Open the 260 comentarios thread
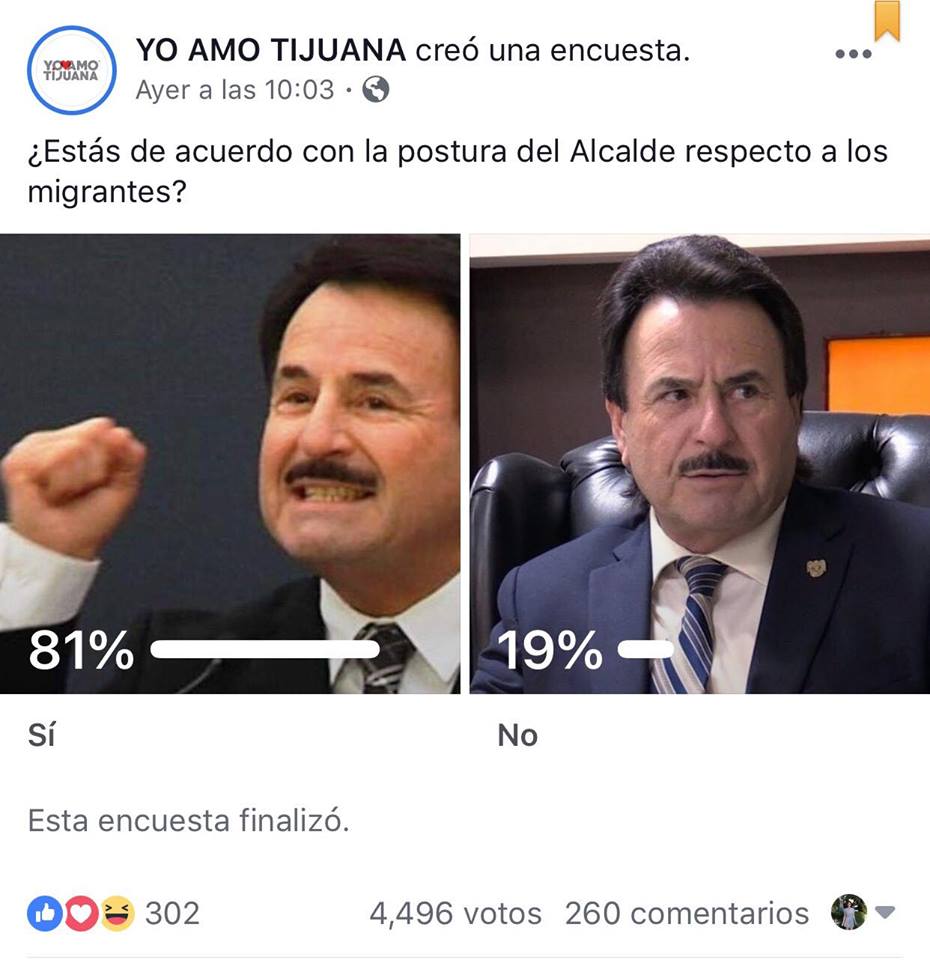 (x=687, y=913)
